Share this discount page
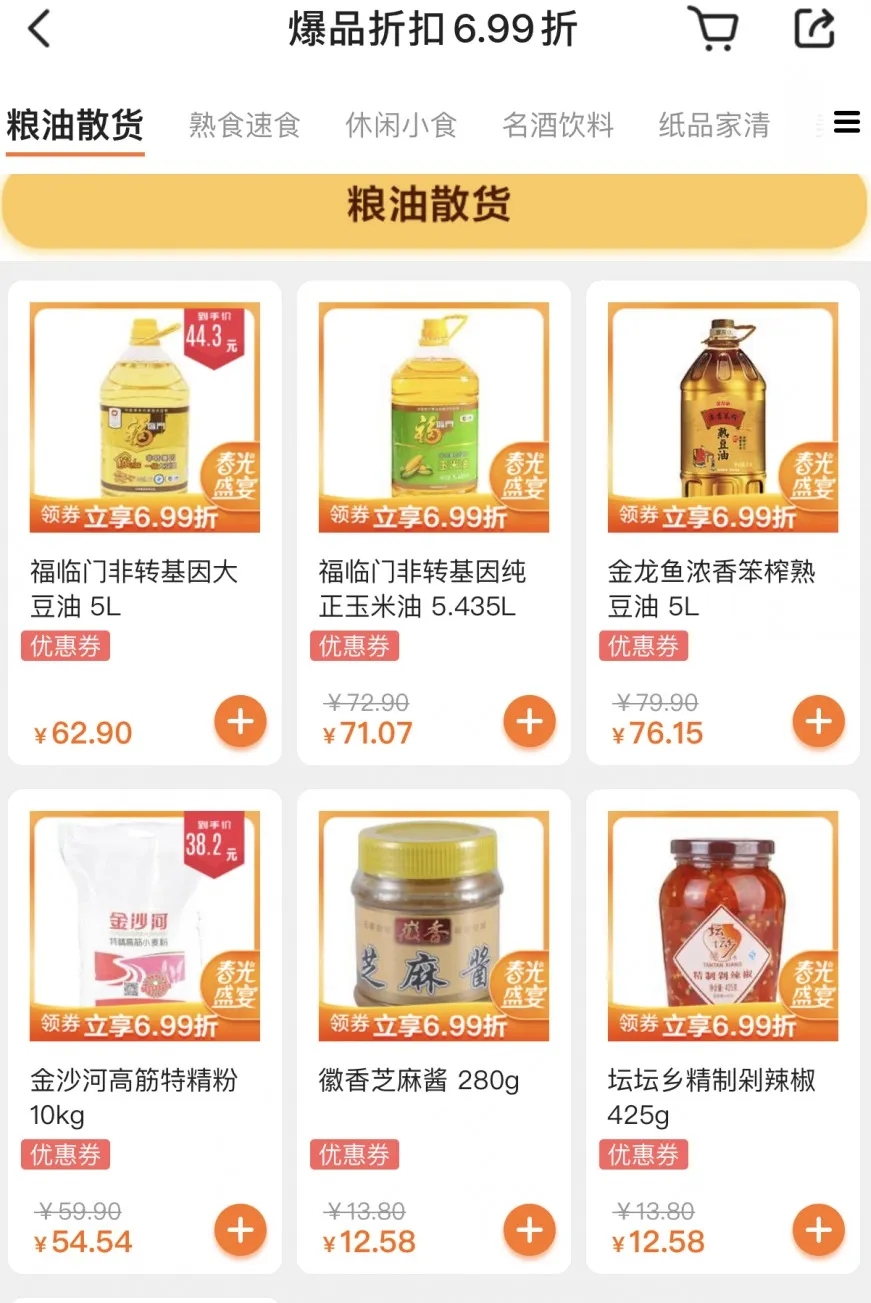Screen dimensions: 871x1303 pyautogui.click(x=814, y=28)
